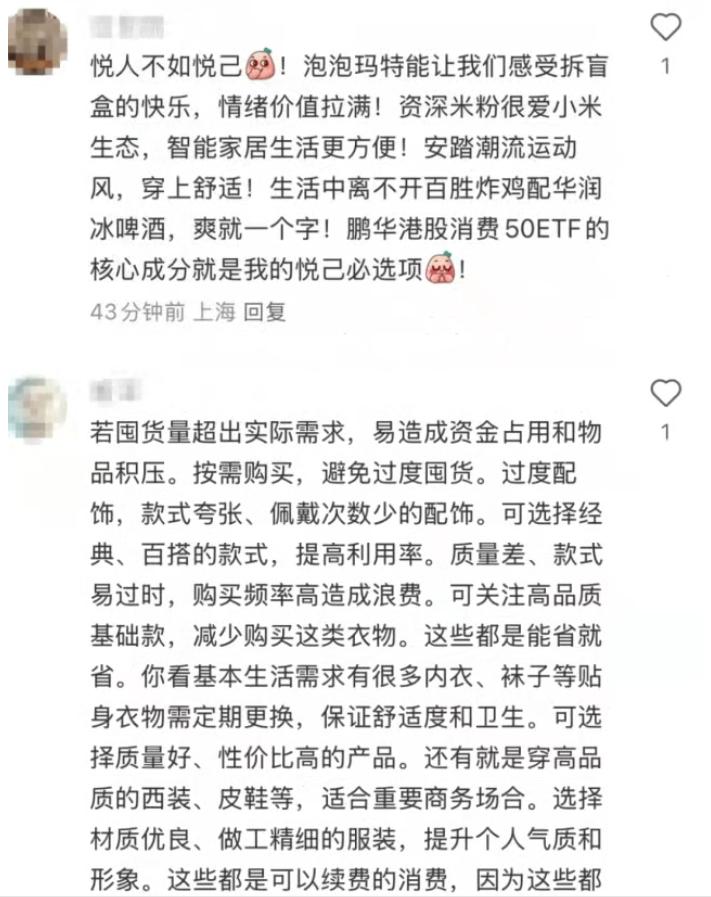This screenshot has height=897, width=711.
Task: Open the avatar of the 囤货量 commenter
Action: point(37,405)
